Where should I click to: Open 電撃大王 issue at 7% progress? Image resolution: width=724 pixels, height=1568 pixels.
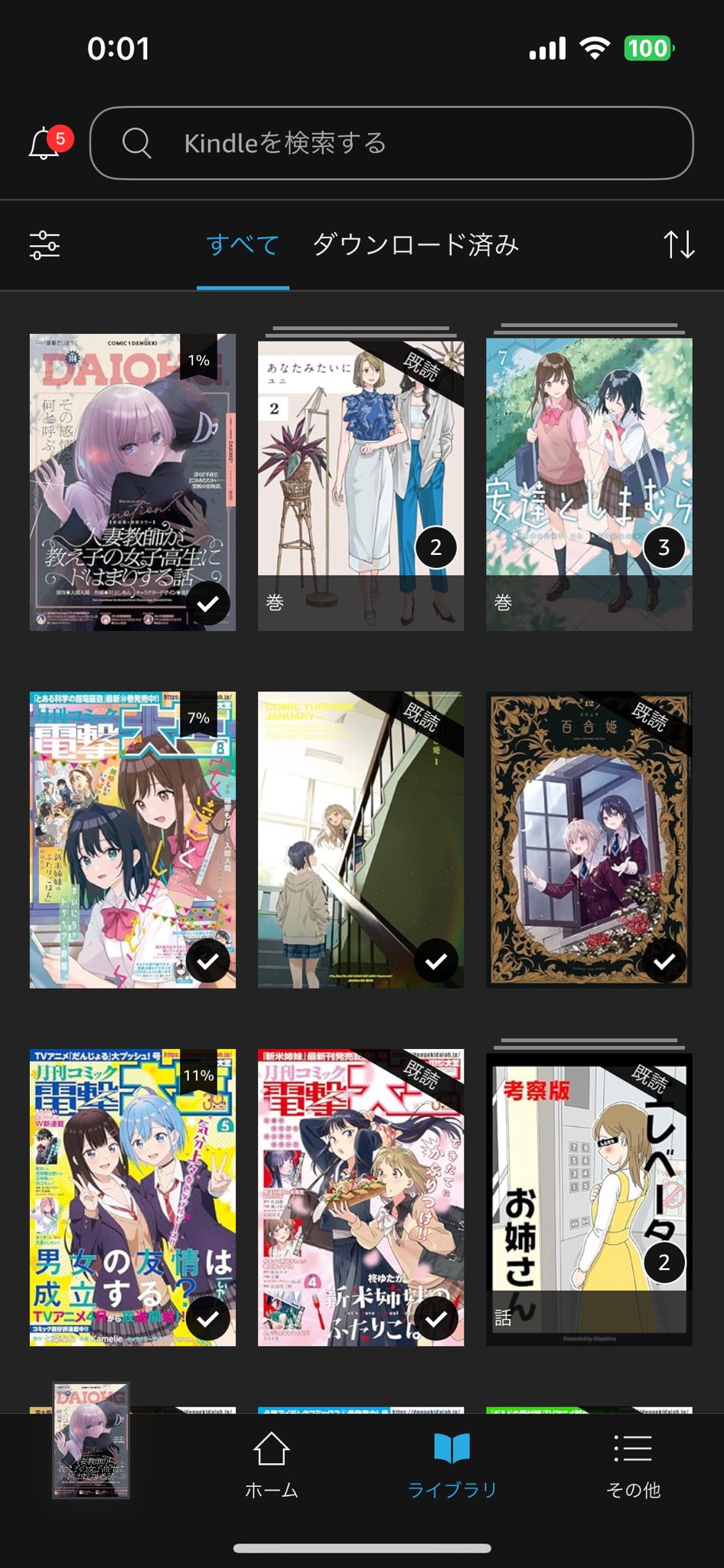(x=132, y=840)
